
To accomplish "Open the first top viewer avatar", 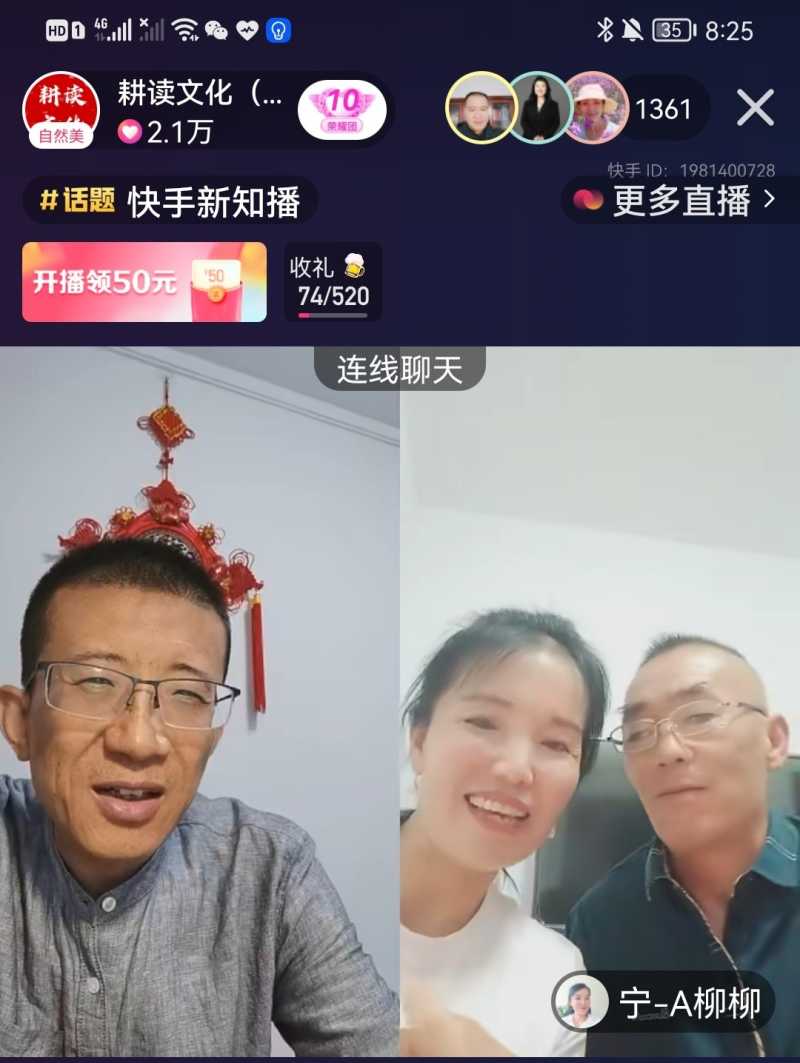I will [x=480, y=108].
